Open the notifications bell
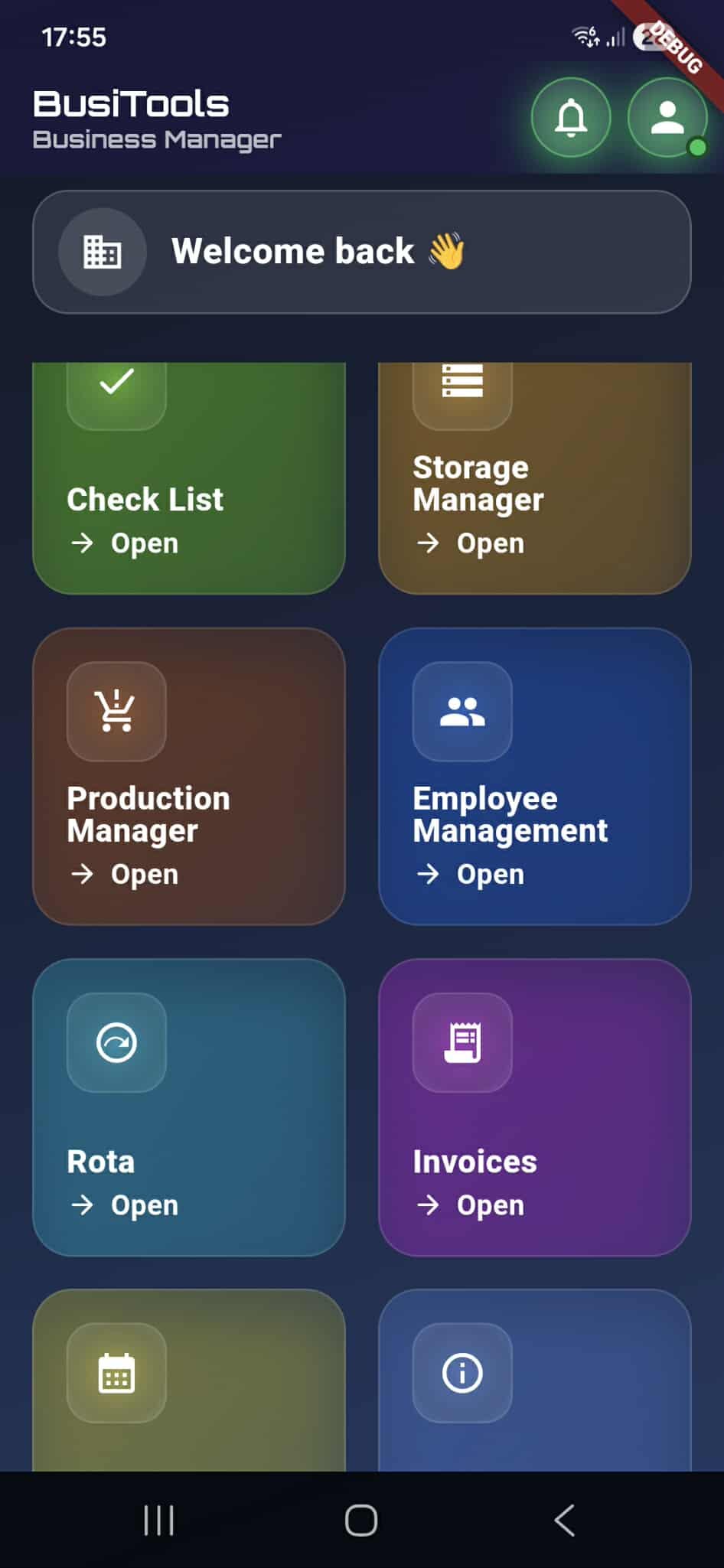 (571, 118)
